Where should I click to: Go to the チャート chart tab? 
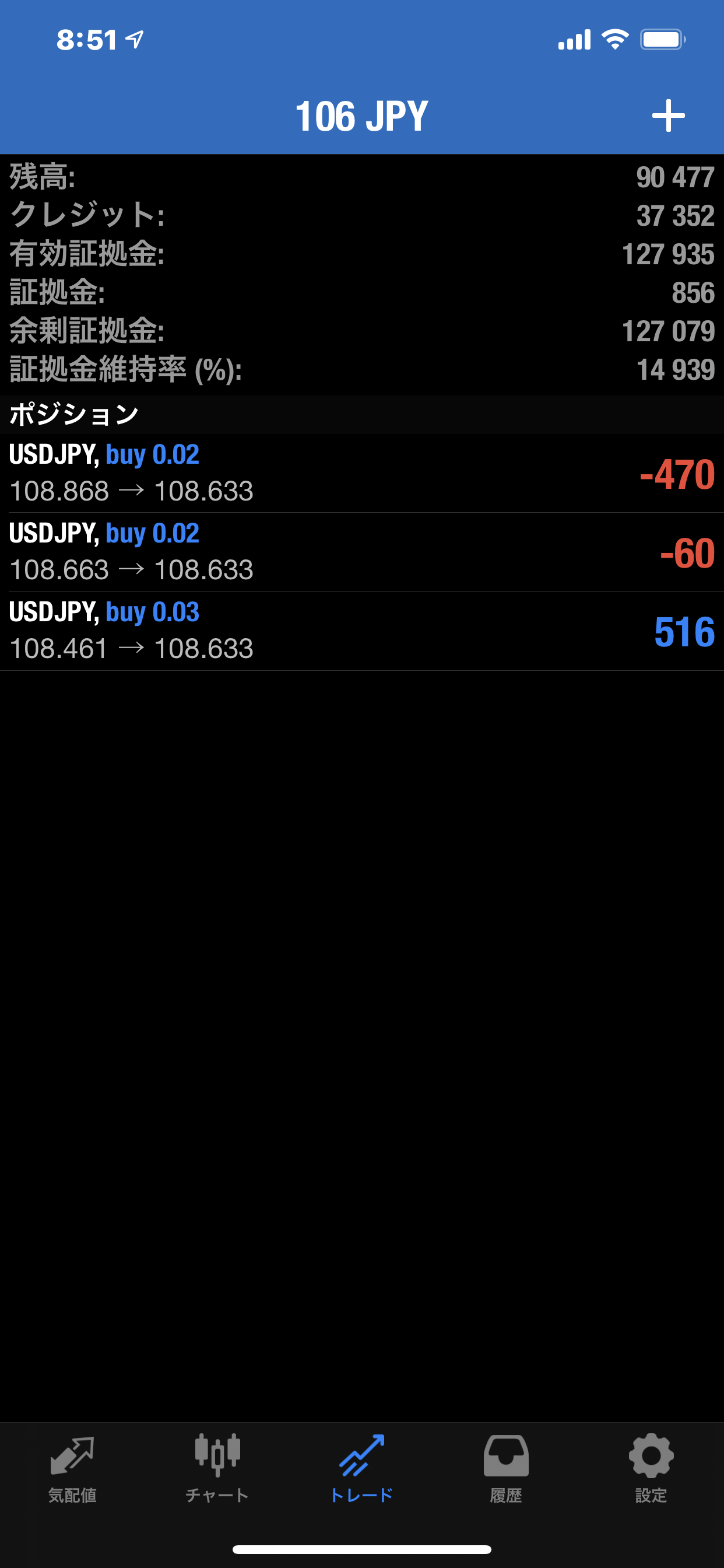[217, 1468]
